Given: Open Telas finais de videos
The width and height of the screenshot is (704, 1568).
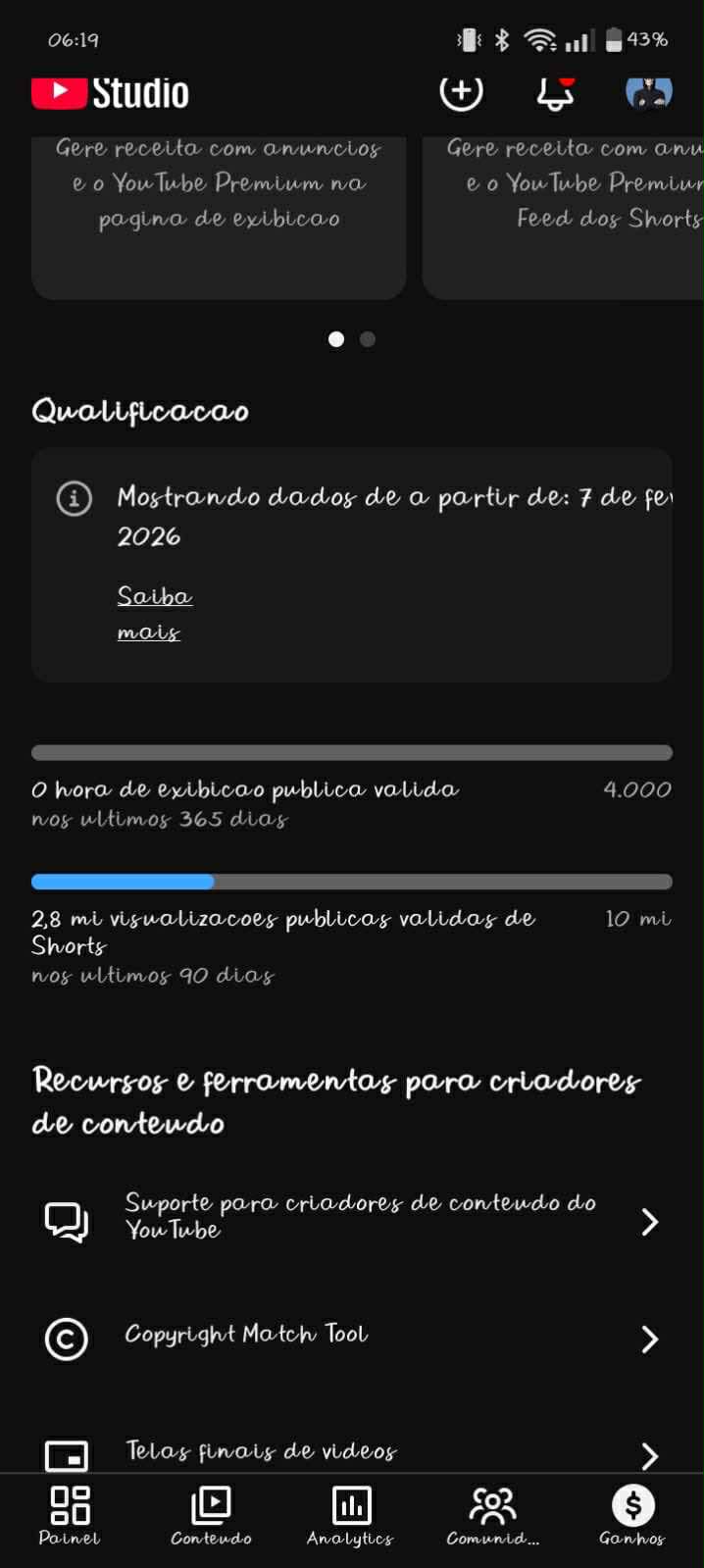Looking at the screenshot, I should coord(351,1453).
